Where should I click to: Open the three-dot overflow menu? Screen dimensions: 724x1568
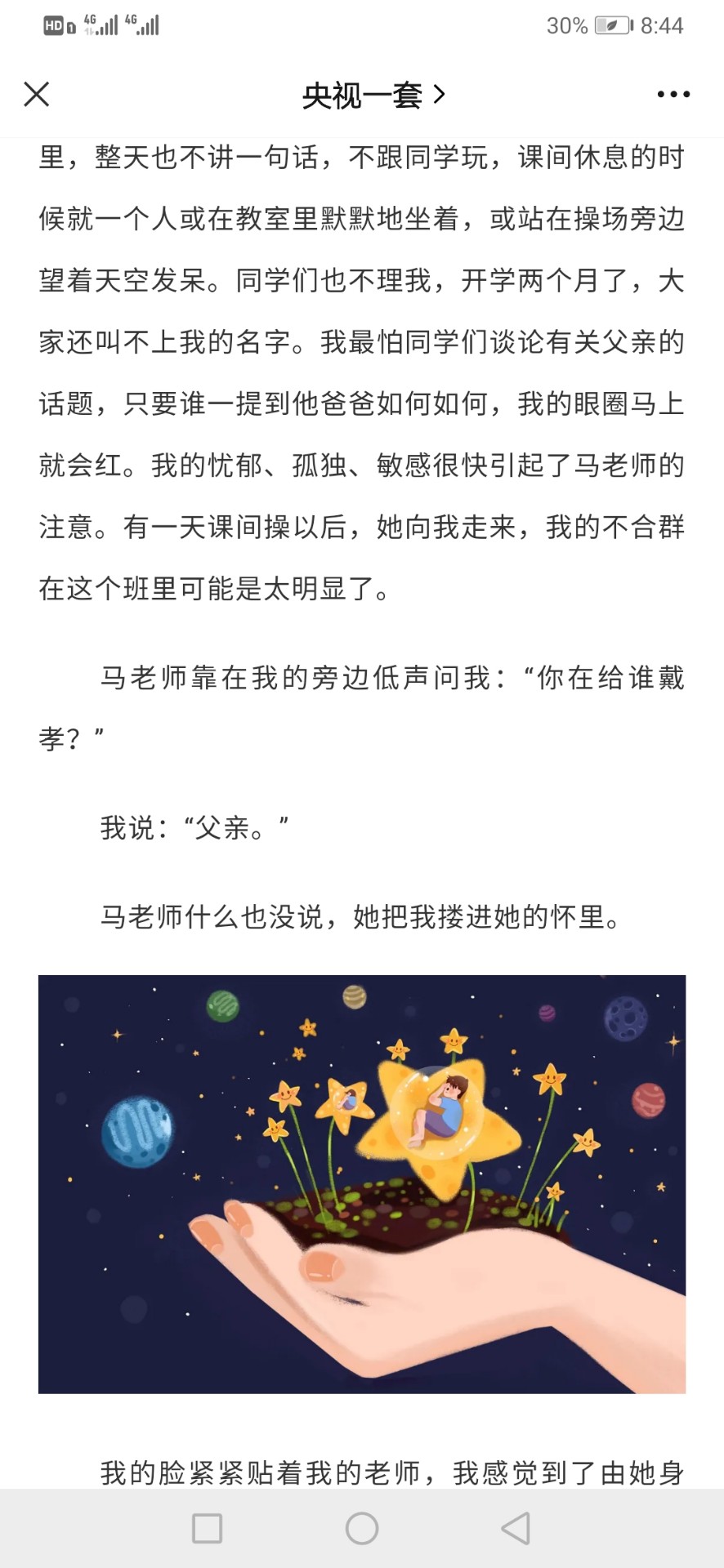[673, 95]
